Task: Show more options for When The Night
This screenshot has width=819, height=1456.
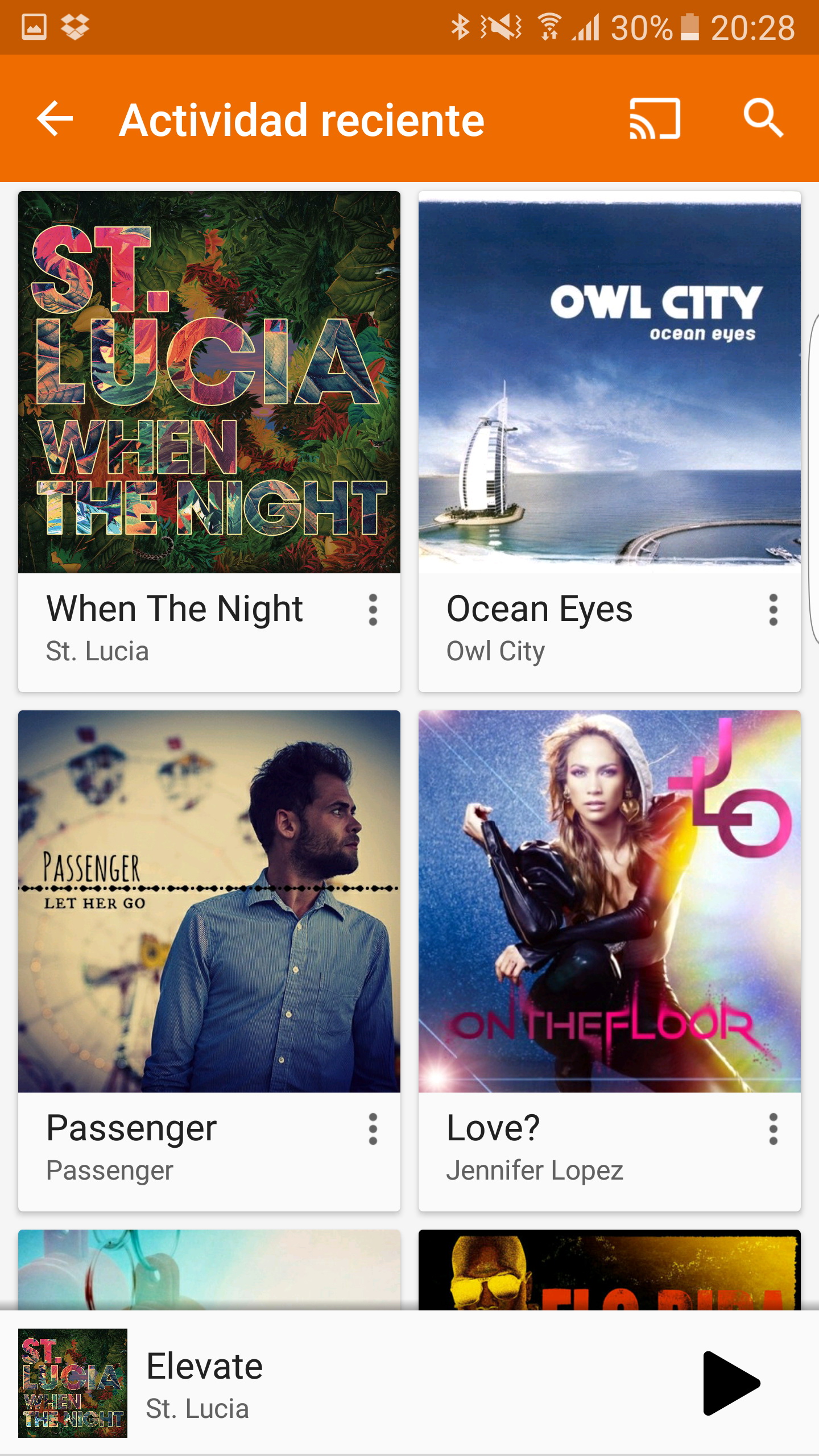Action: click(x=373, y=610)
